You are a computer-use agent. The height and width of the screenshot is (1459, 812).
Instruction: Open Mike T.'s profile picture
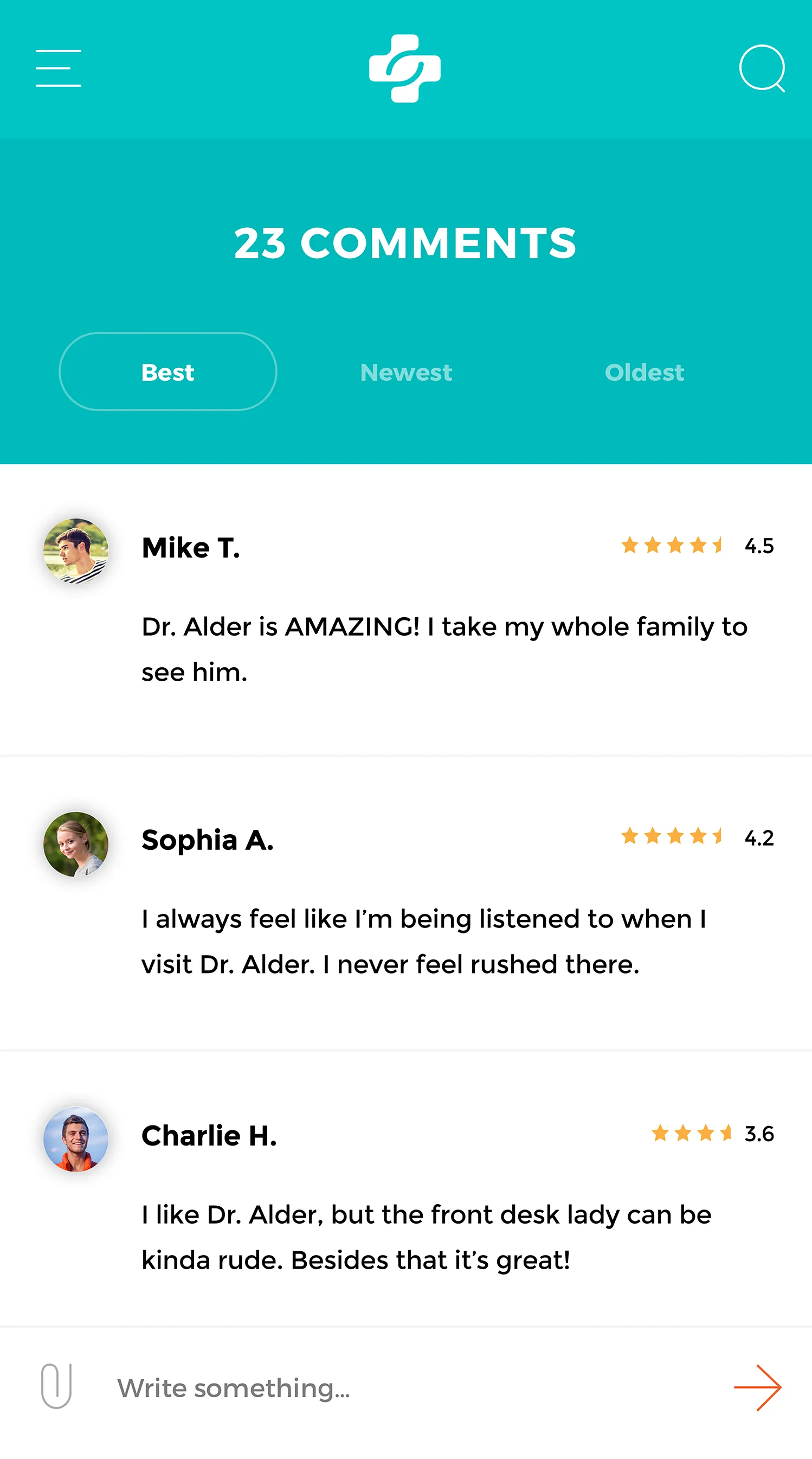click(76, 551)
